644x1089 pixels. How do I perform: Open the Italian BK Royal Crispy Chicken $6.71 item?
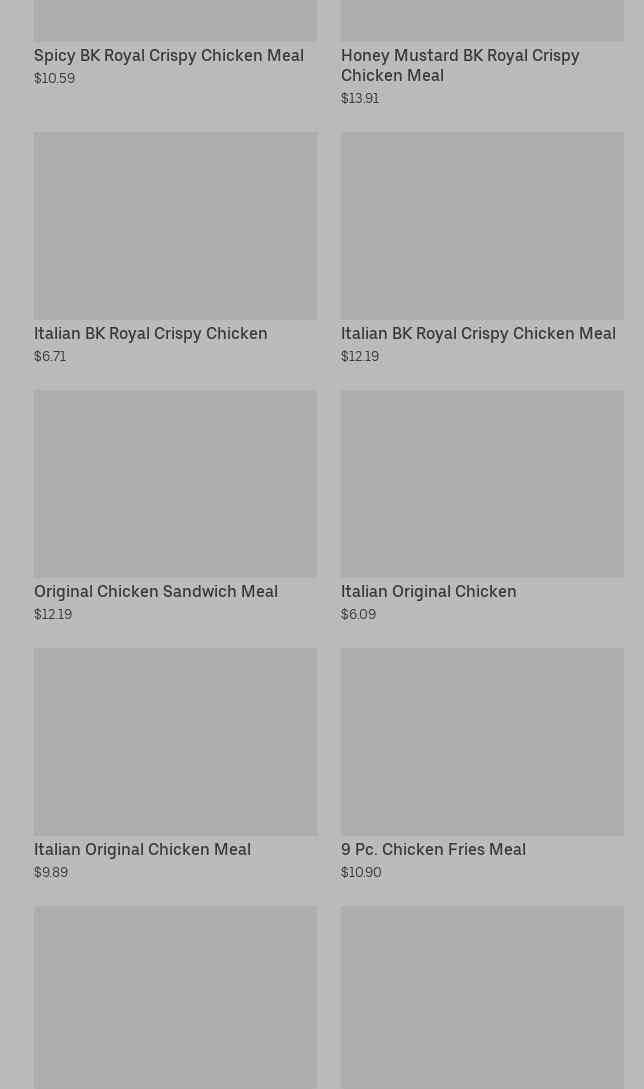[x=175, y=249]
